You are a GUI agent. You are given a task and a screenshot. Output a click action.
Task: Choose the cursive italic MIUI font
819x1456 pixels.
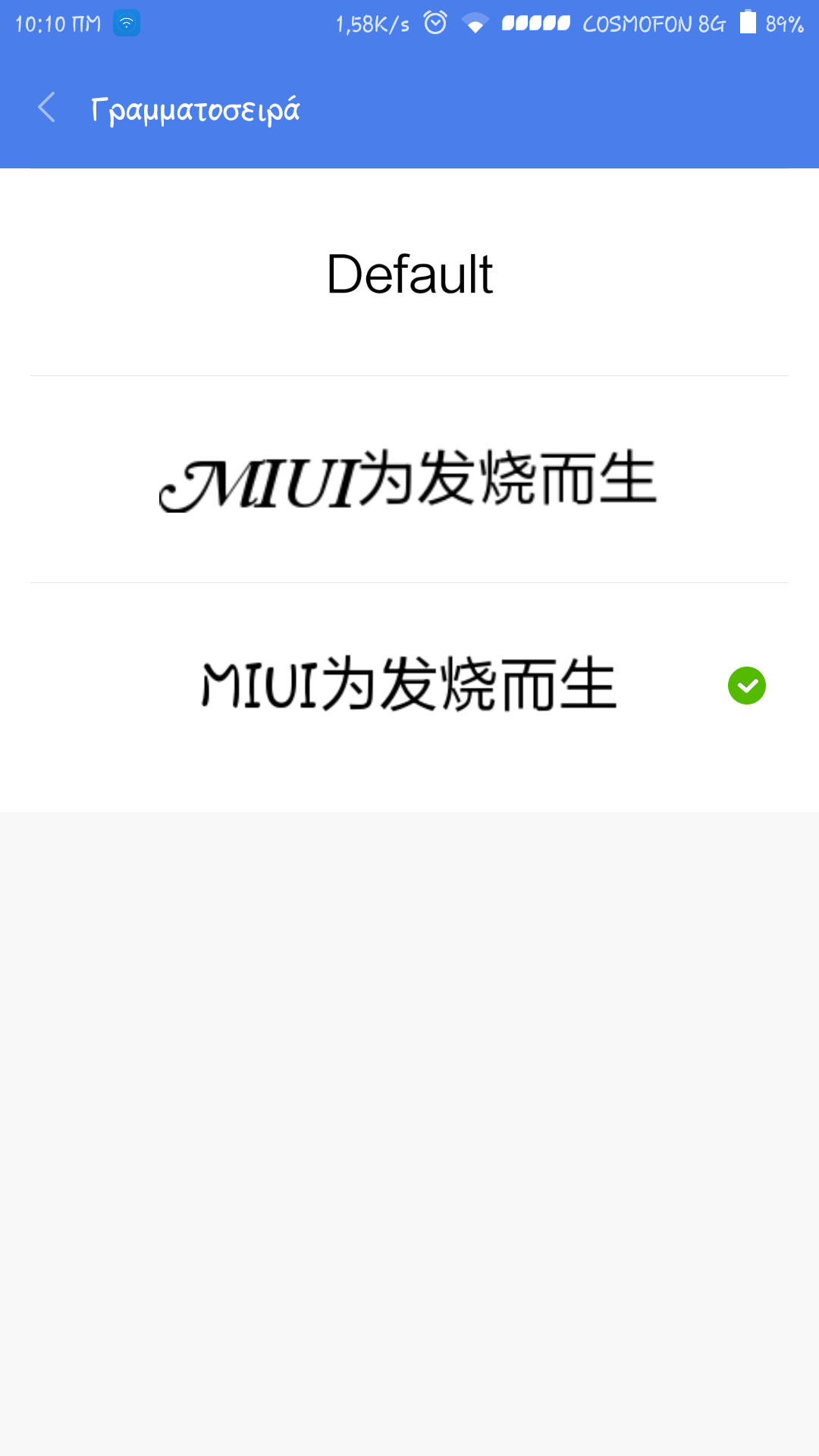[x=409, y=479]
